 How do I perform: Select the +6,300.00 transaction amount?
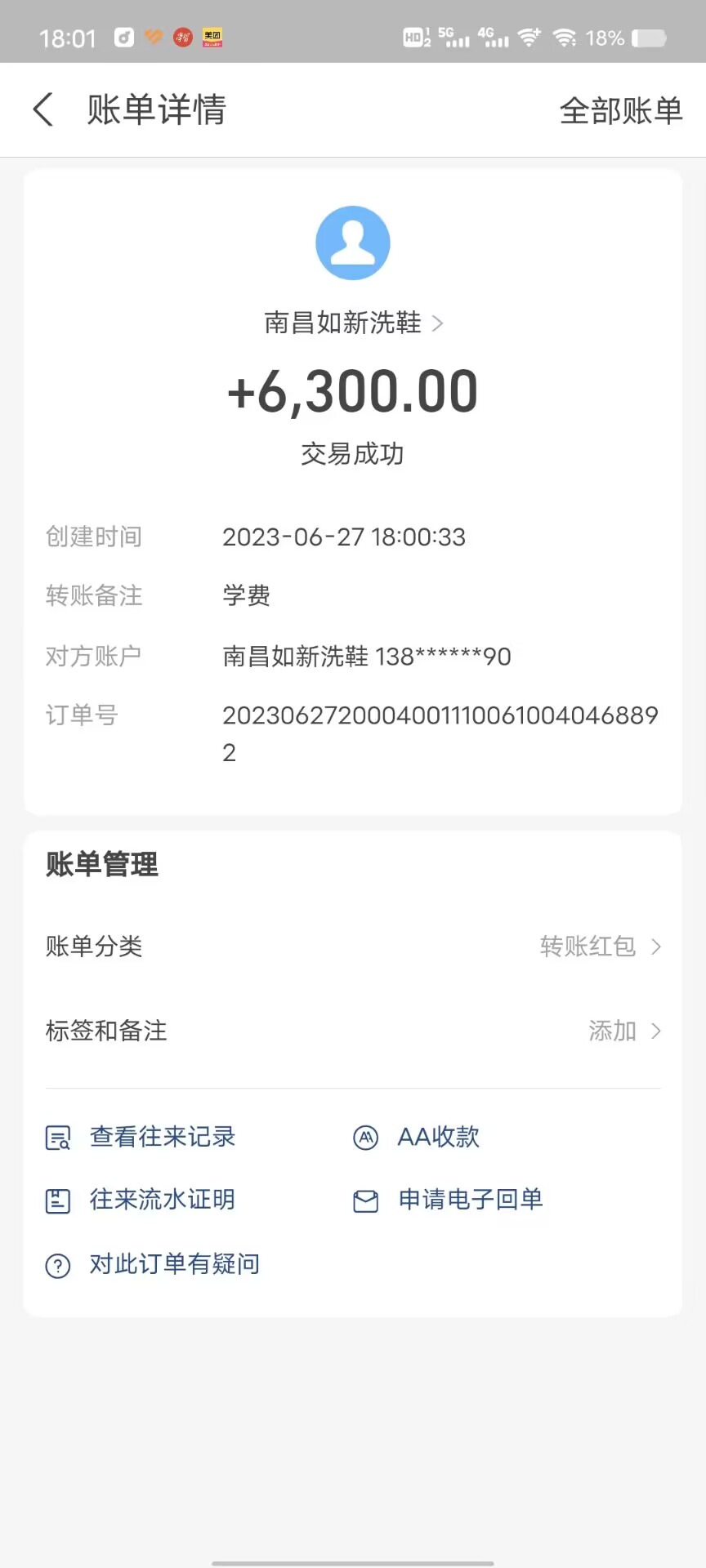(x=353, y=390)
